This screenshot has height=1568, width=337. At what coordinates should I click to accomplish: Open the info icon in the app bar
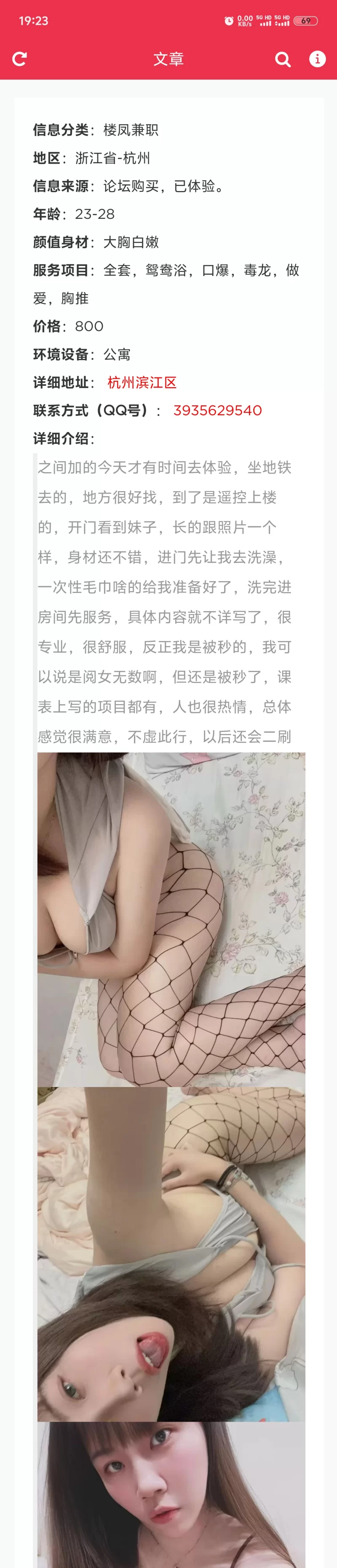(318, 58)
